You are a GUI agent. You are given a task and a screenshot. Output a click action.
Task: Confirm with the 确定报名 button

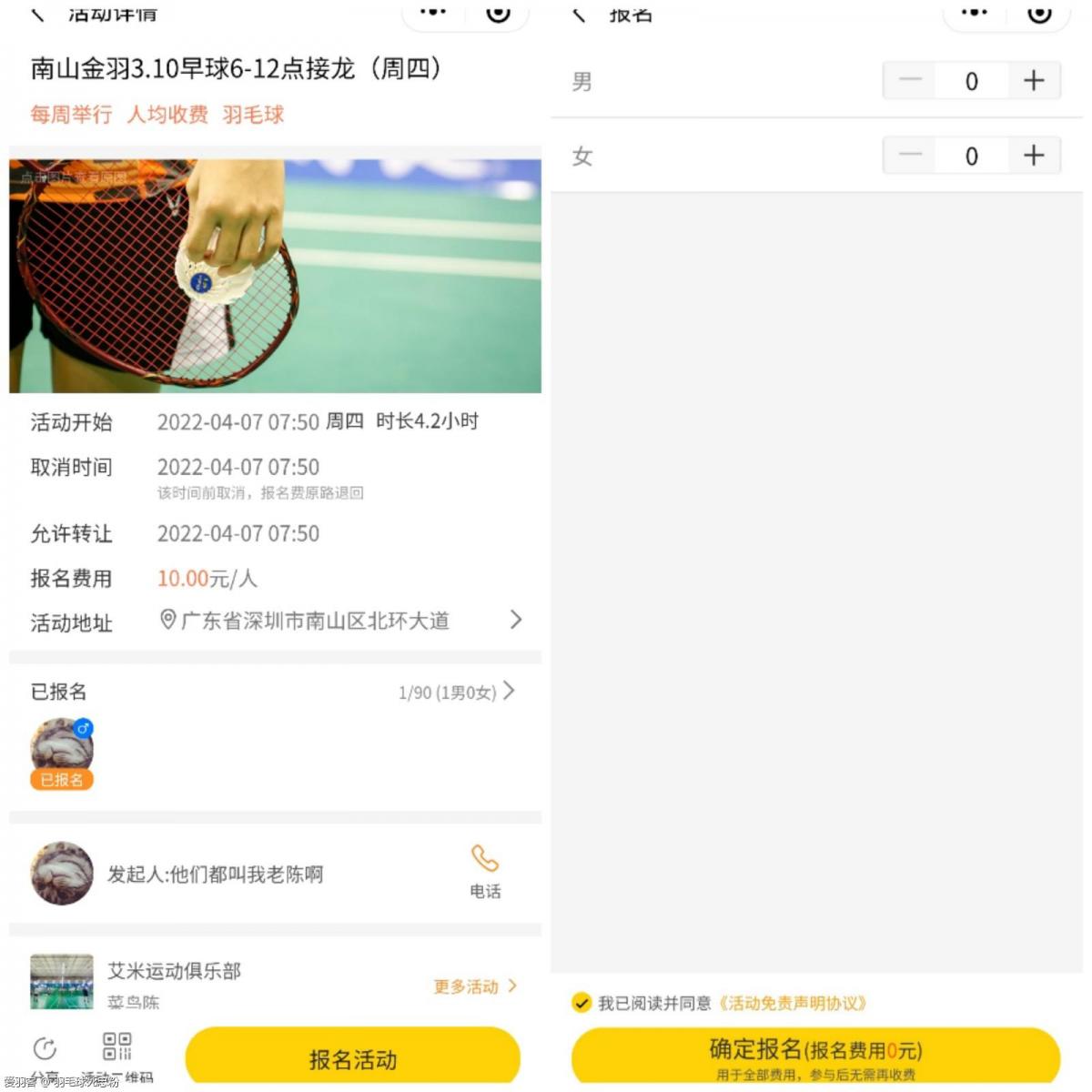[815, 1055]
